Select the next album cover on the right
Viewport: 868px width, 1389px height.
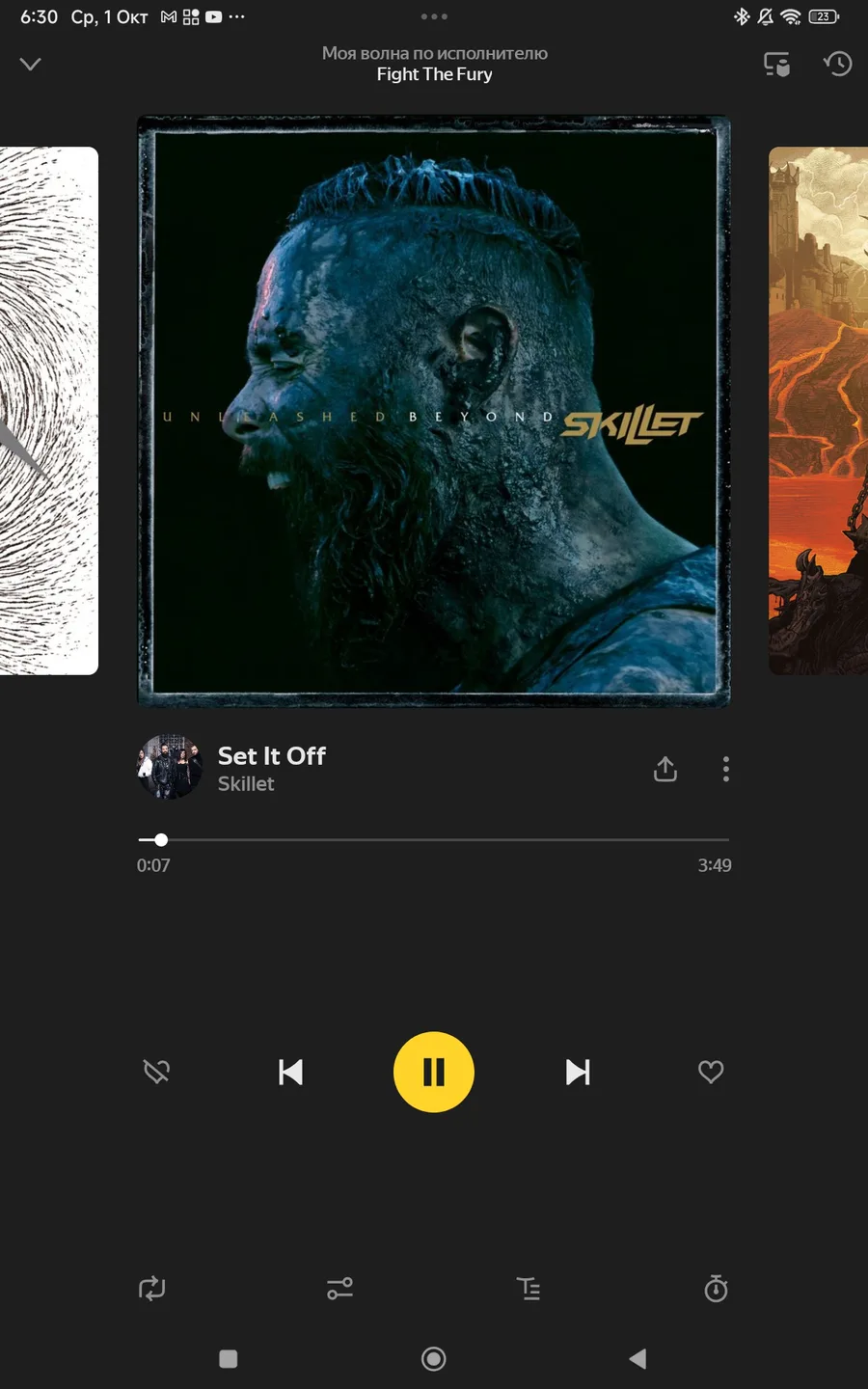820,411
